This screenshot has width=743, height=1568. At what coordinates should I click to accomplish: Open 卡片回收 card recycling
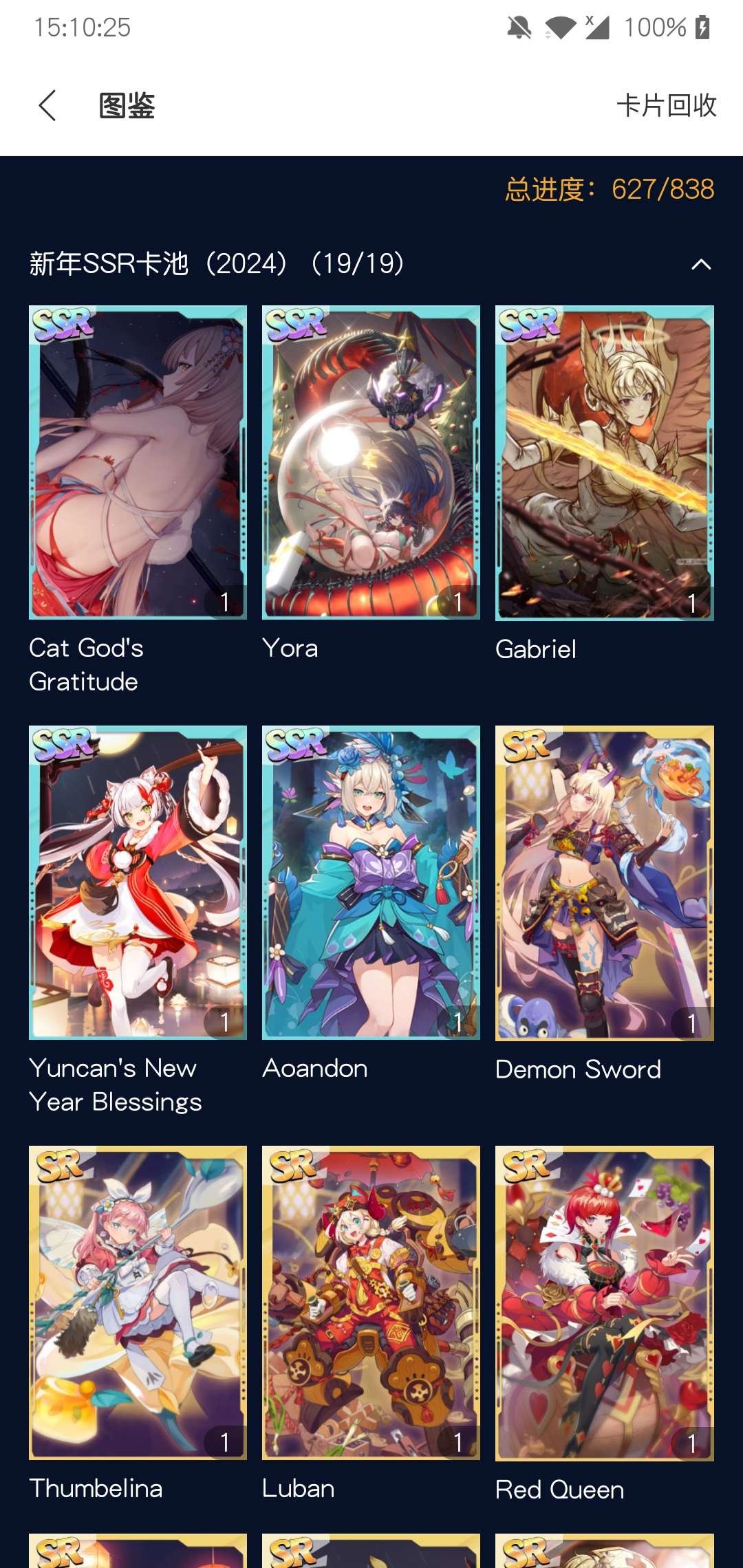[x=666, y=106]
